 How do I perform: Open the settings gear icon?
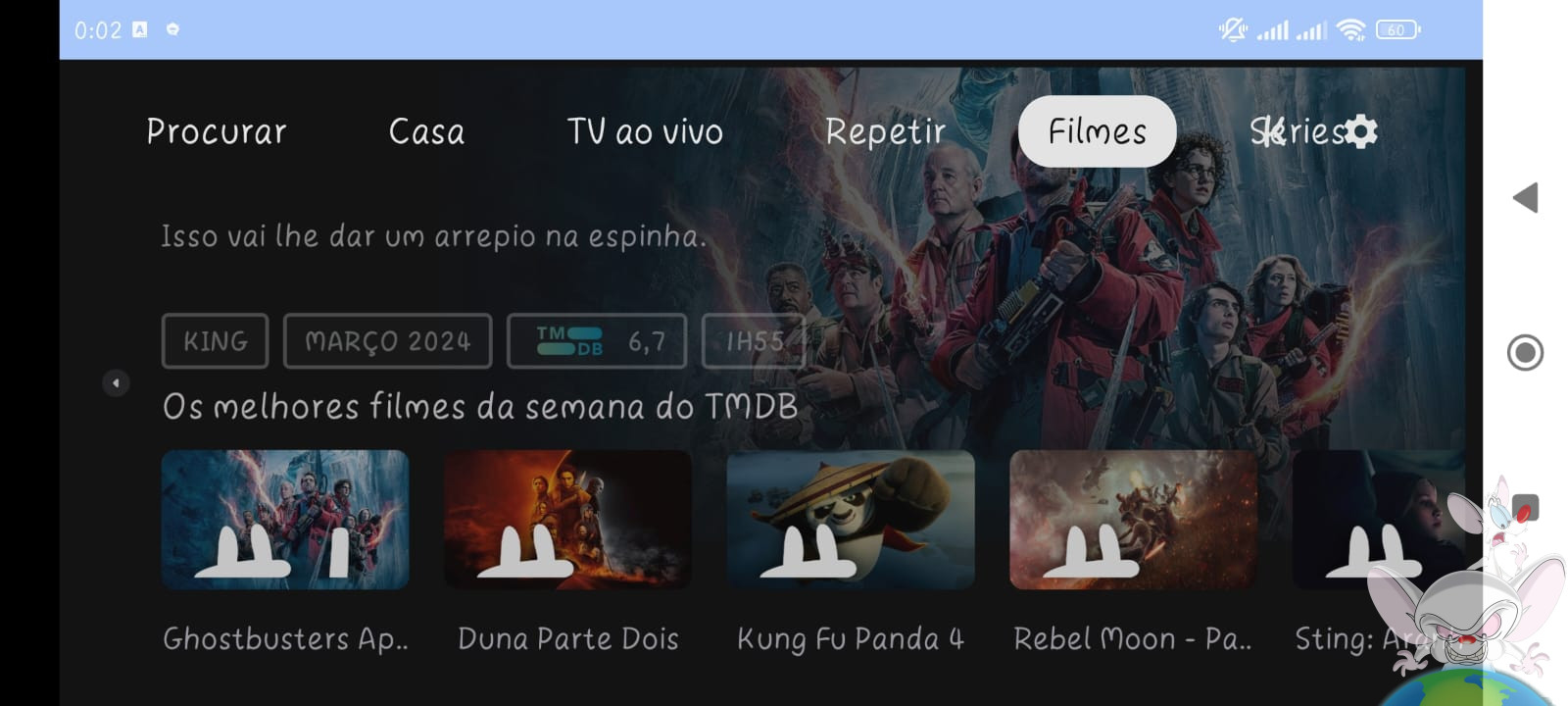click(1361, 131)
